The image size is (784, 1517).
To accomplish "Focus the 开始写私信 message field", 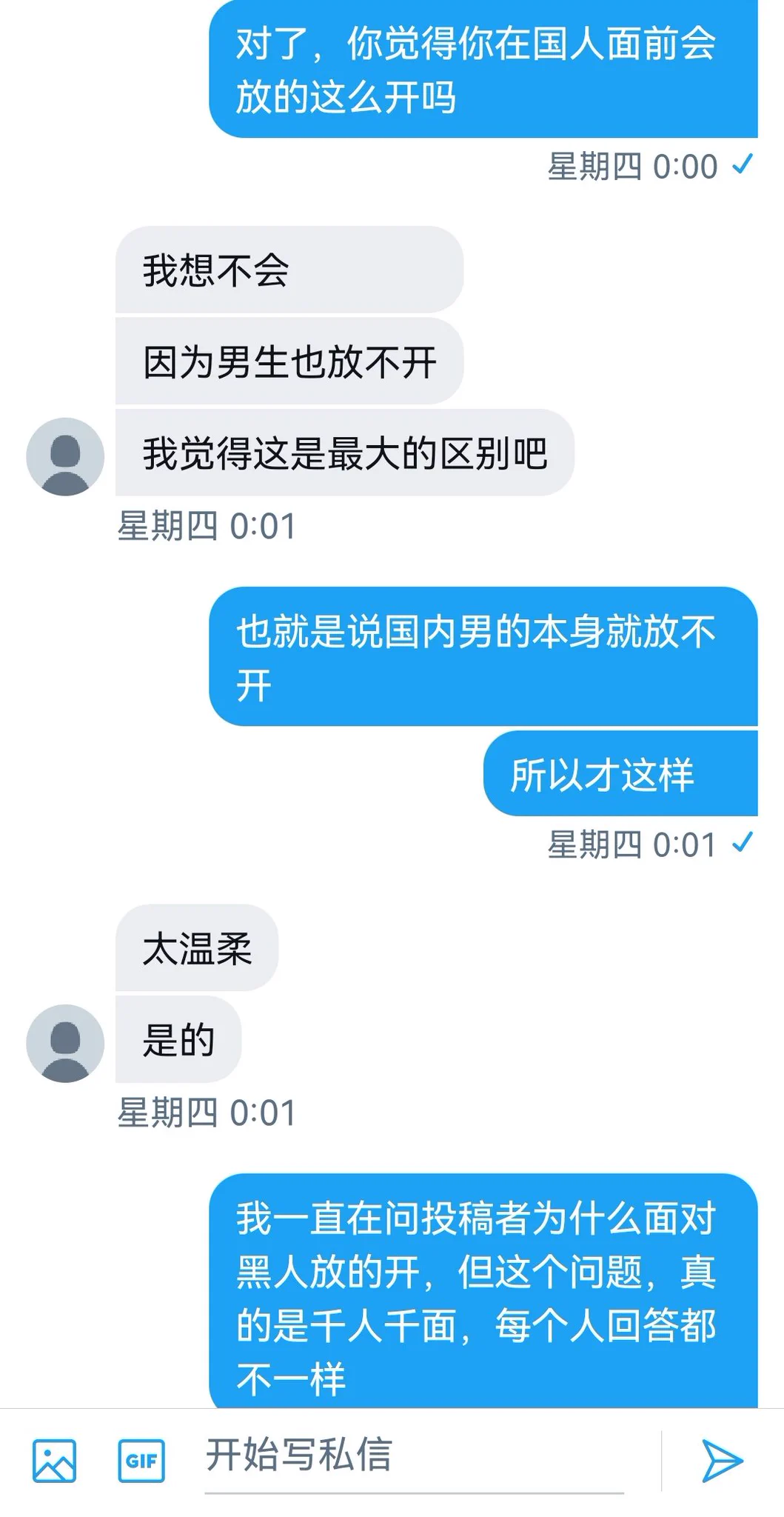I will [x=413, y=1455].
